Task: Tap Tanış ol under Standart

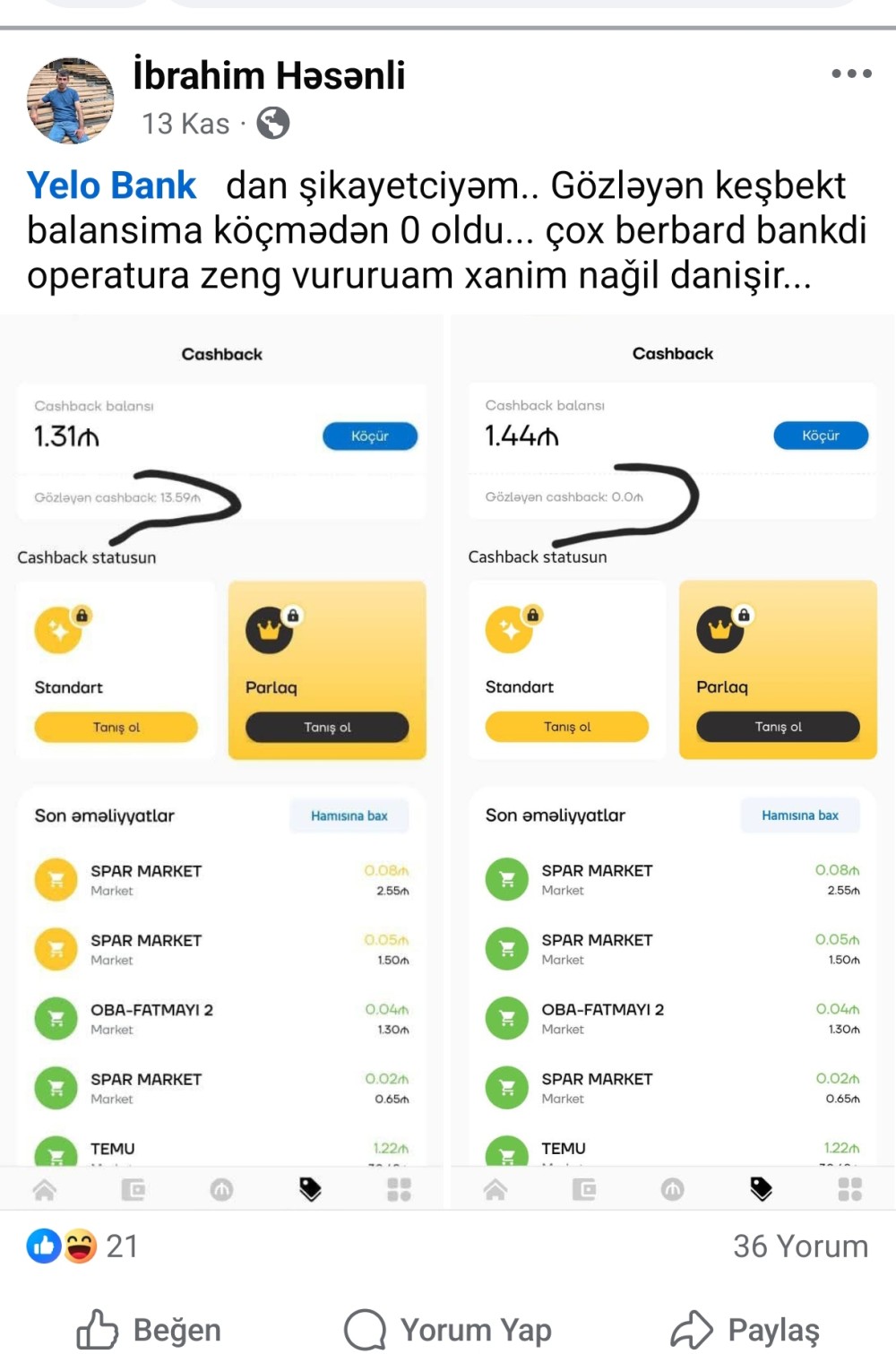Action: coord(115,727)
